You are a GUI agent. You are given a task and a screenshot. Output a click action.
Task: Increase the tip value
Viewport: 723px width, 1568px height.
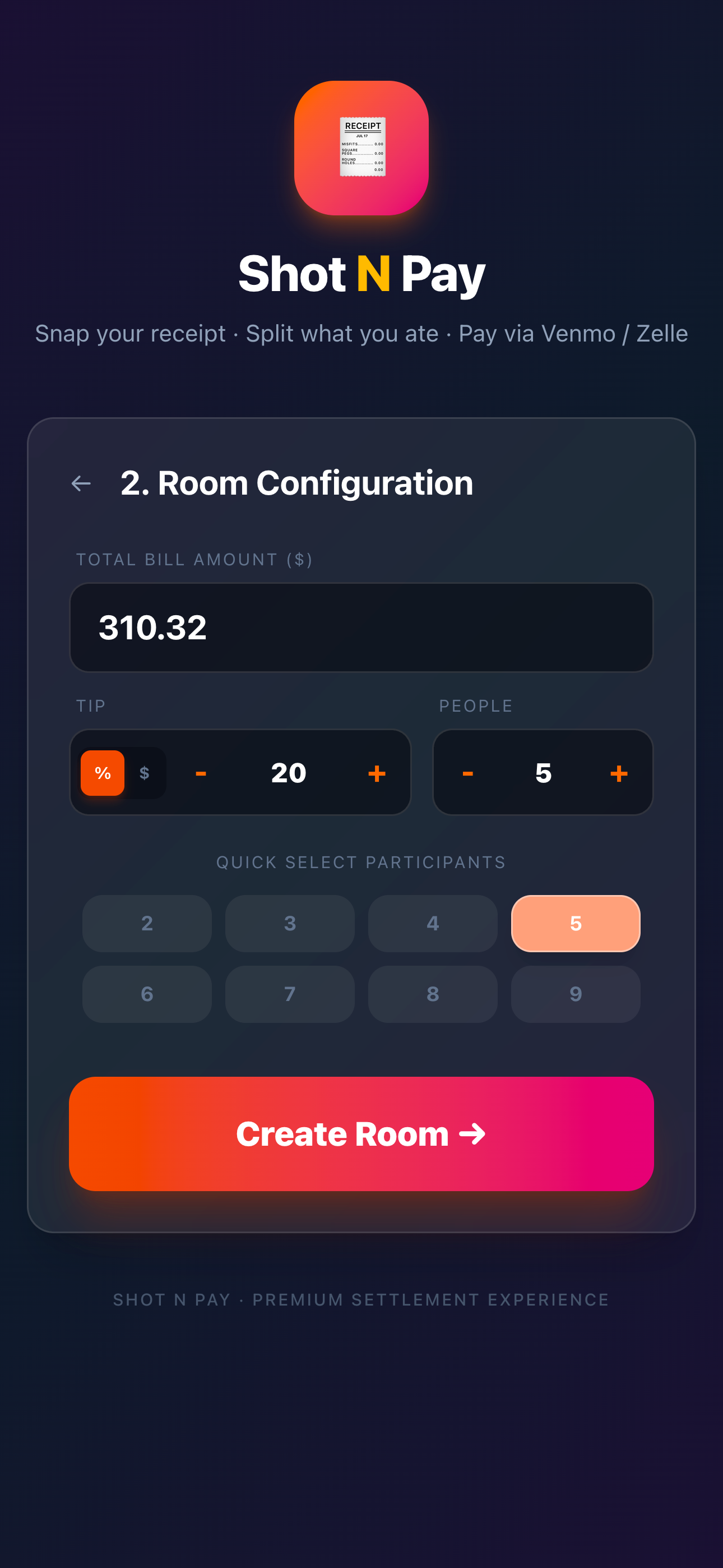(x=377, y=773)
